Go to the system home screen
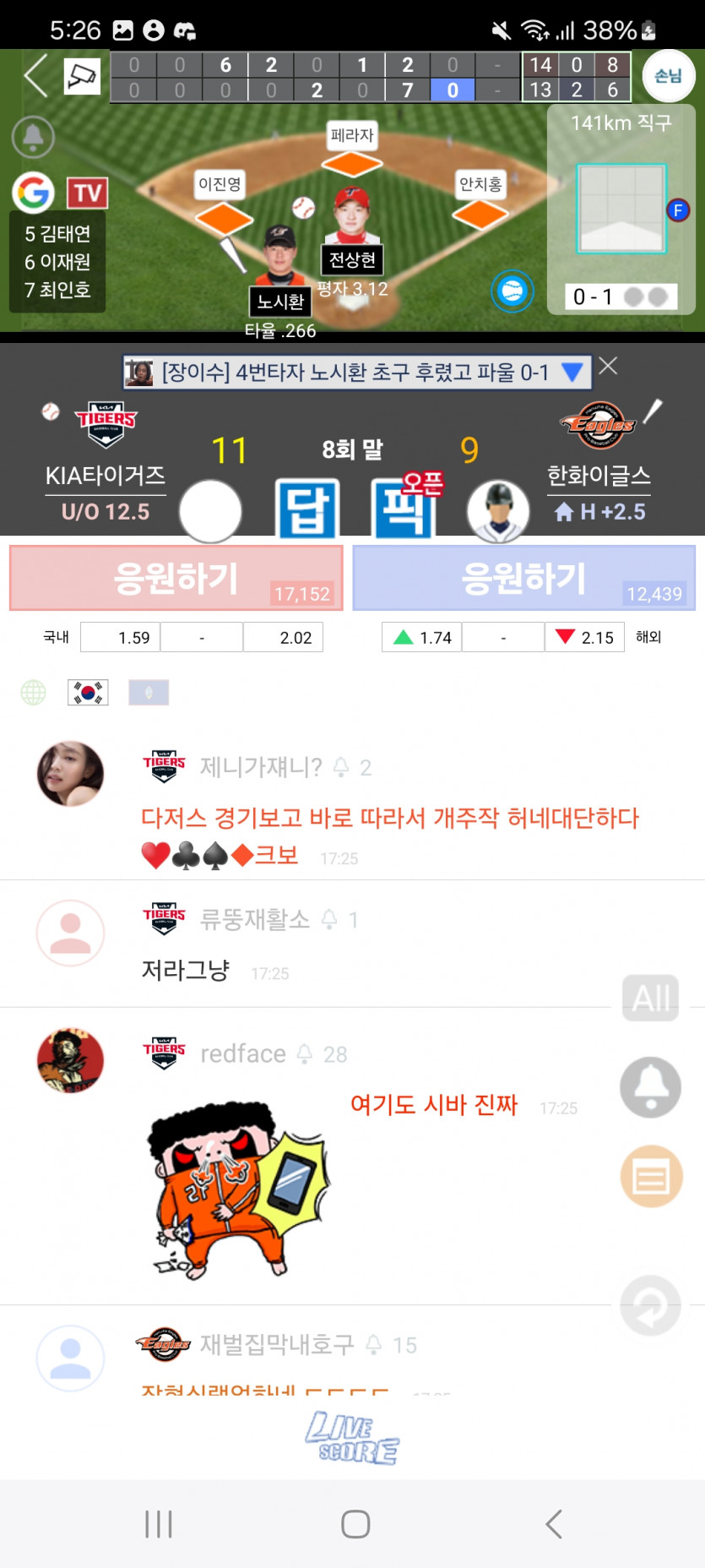 [355, 1524]
